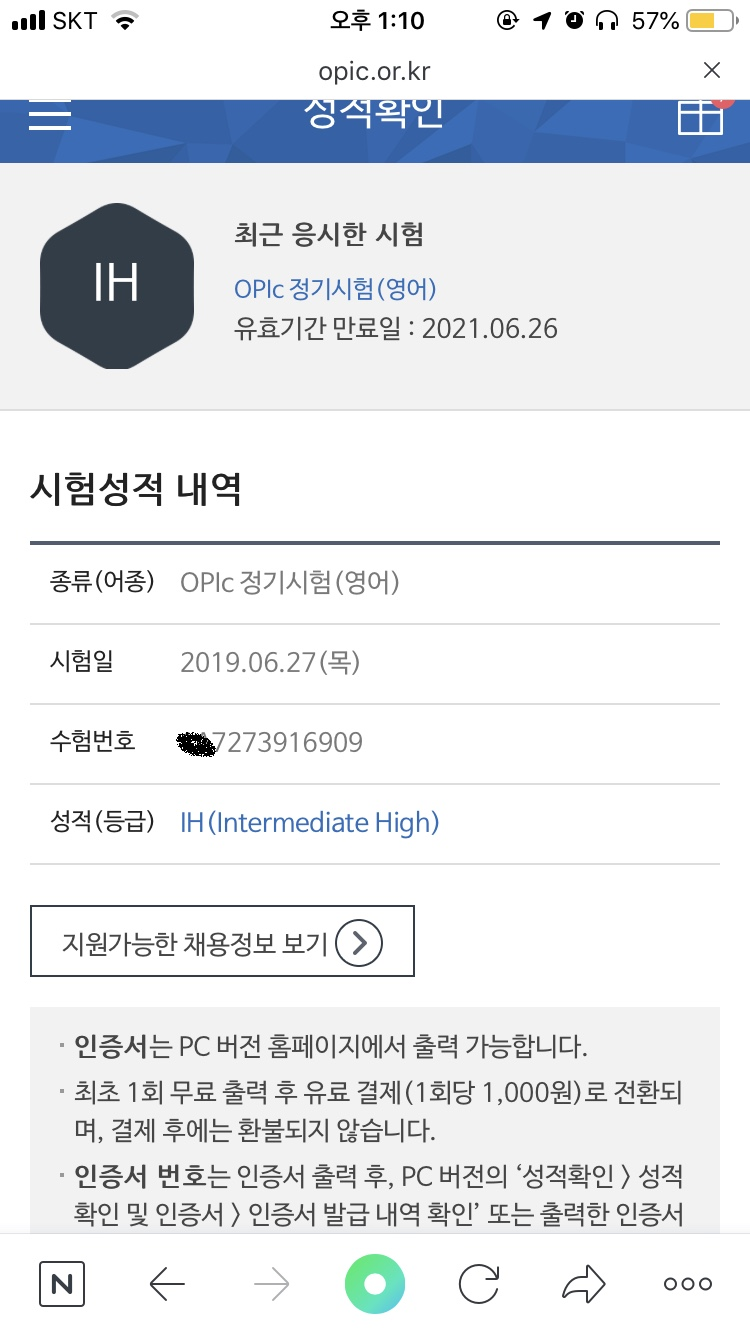Viewport: 750px width, 1334px height.
Task: Open 지원가능한 채용정보 보기 button
Action: [x=222, y=941]
